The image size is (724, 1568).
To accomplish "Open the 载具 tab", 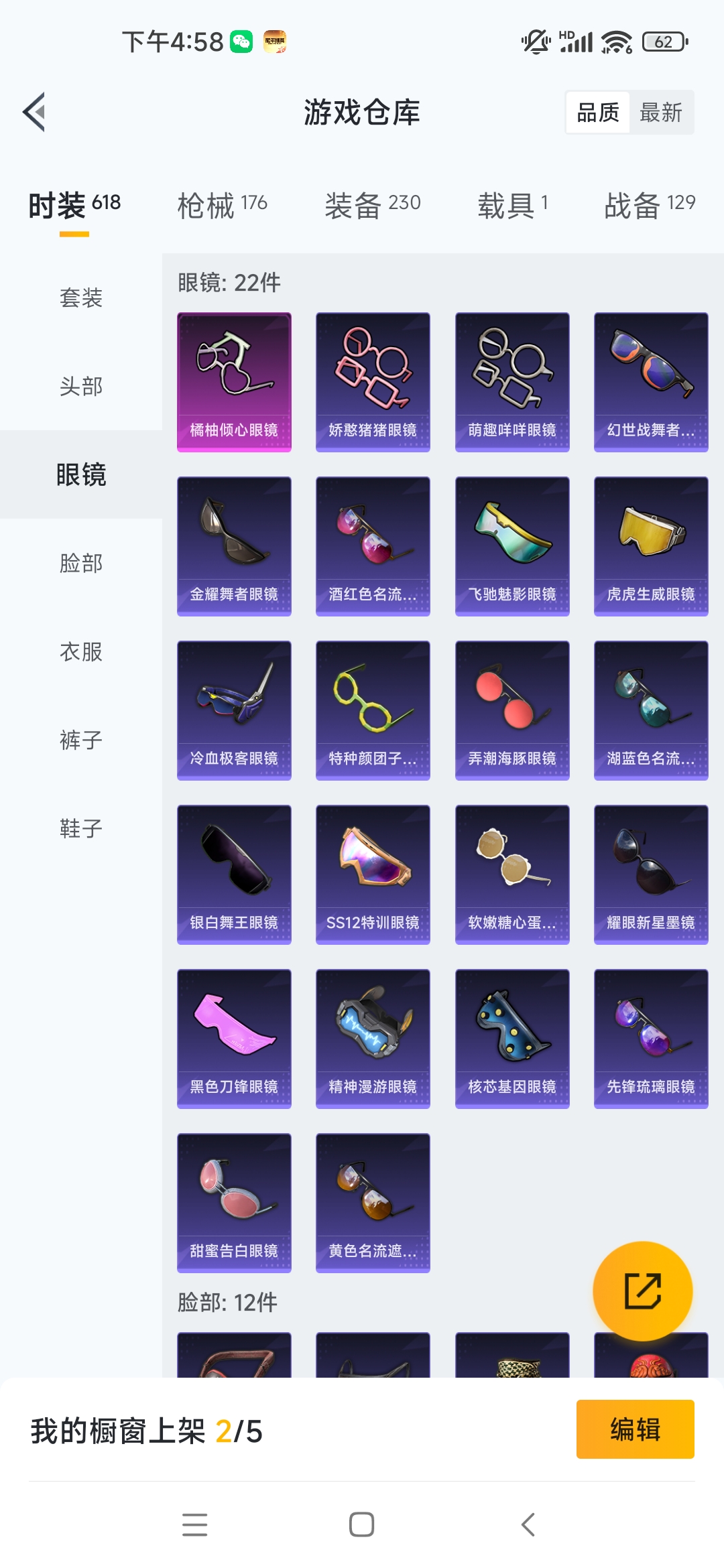I will pyautogui.click(x=513, y=204).
